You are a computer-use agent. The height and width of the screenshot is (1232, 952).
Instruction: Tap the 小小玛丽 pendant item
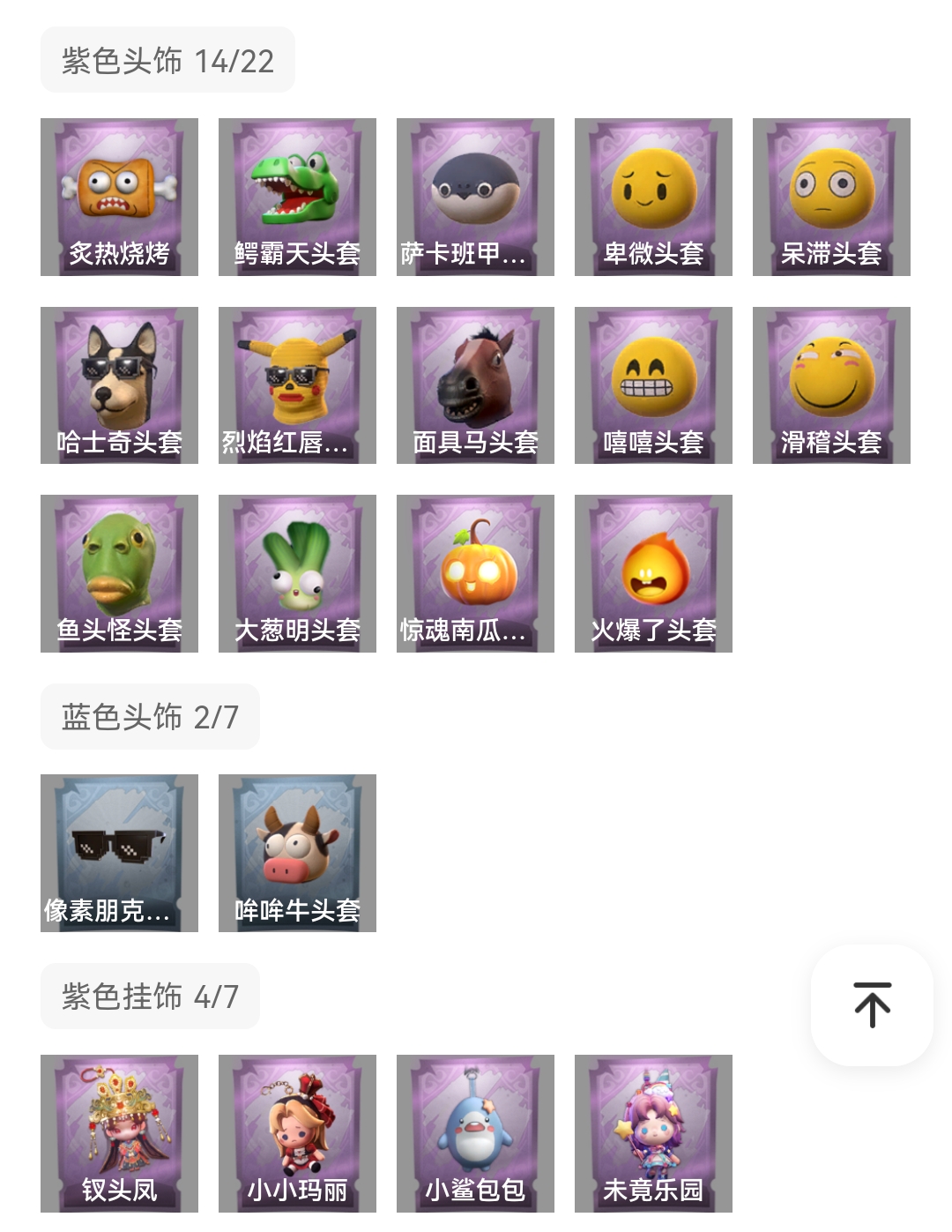(x=297, y=1133)
